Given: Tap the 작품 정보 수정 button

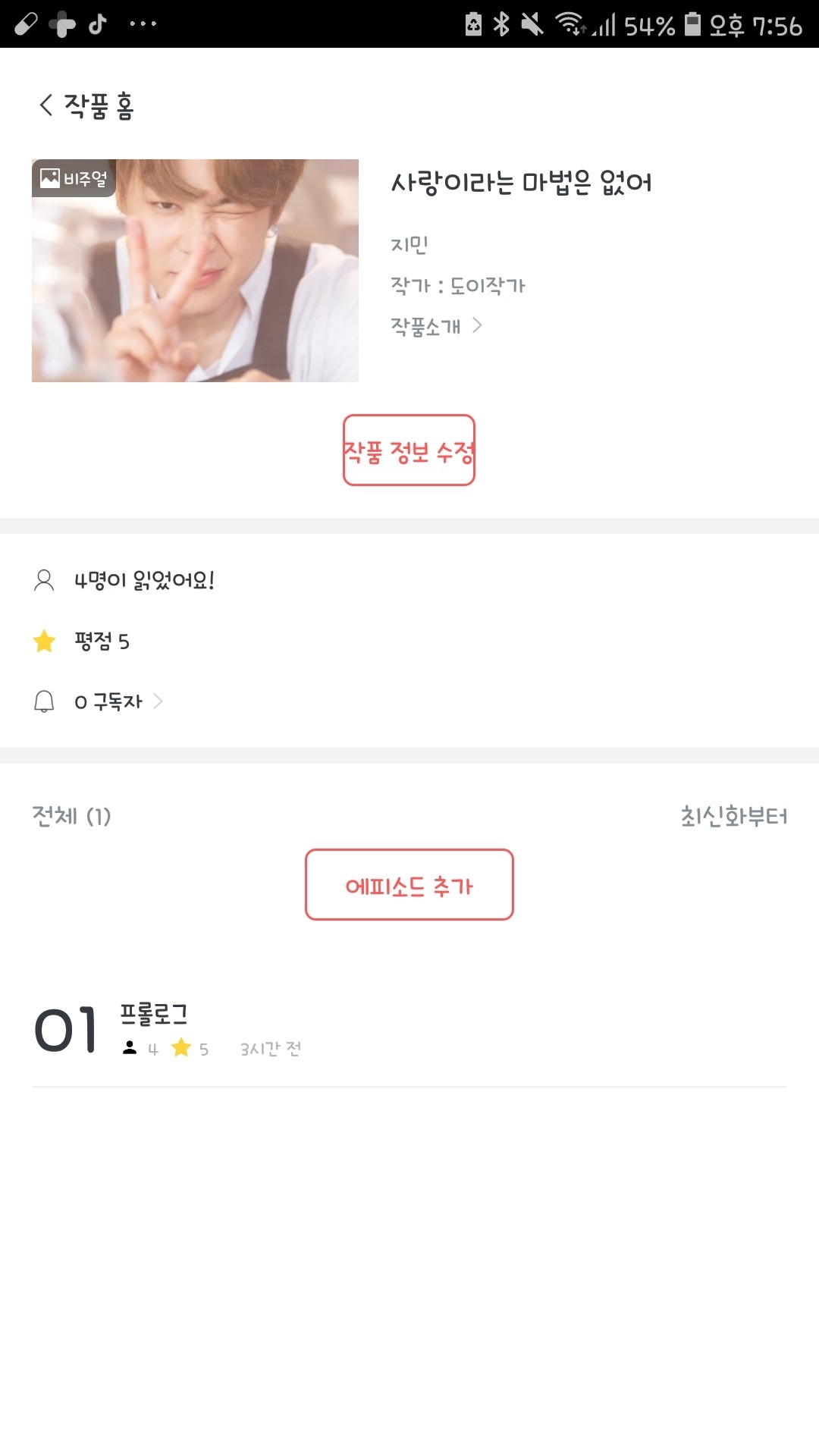Looking at the screenshot, I should tap(409, 450).
